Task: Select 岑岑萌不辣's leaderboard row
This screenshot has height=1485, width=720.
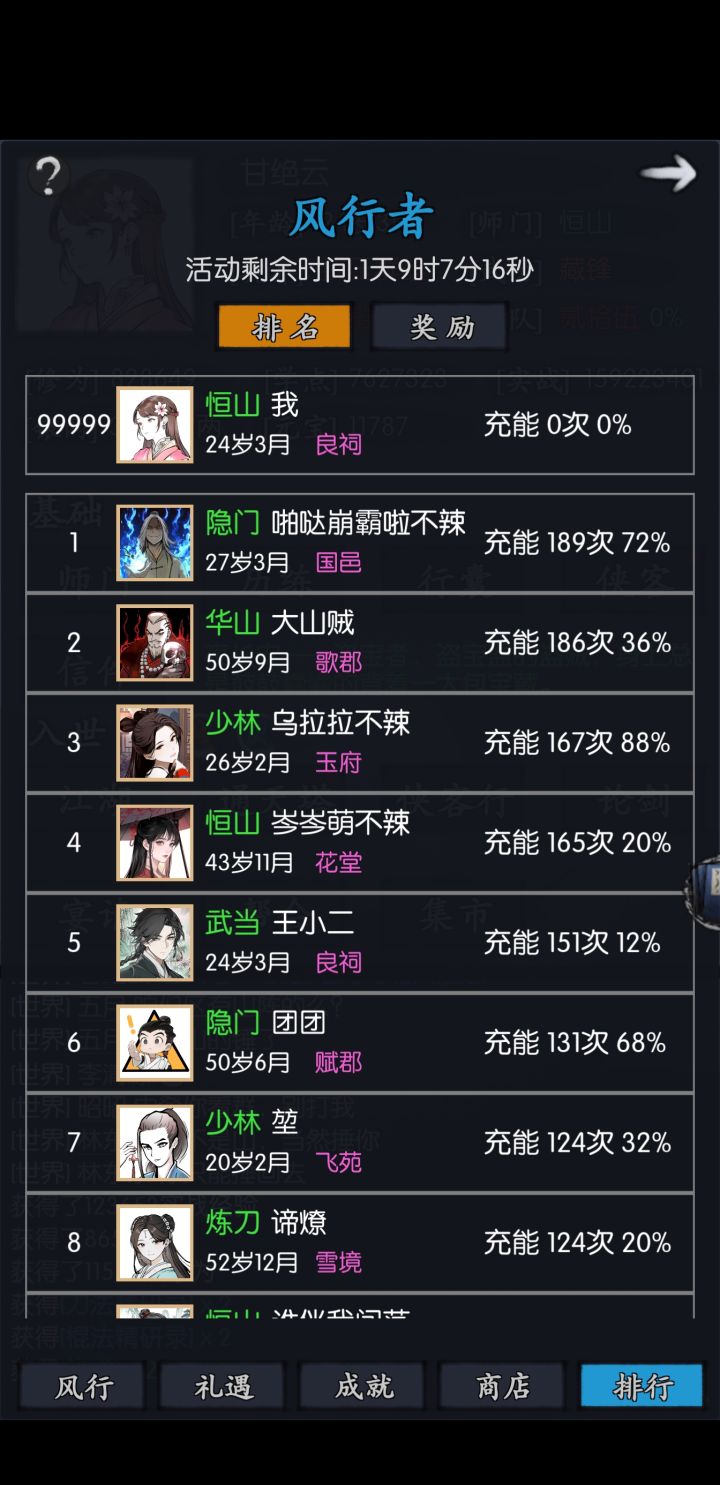Action: (x=360, y=842)
